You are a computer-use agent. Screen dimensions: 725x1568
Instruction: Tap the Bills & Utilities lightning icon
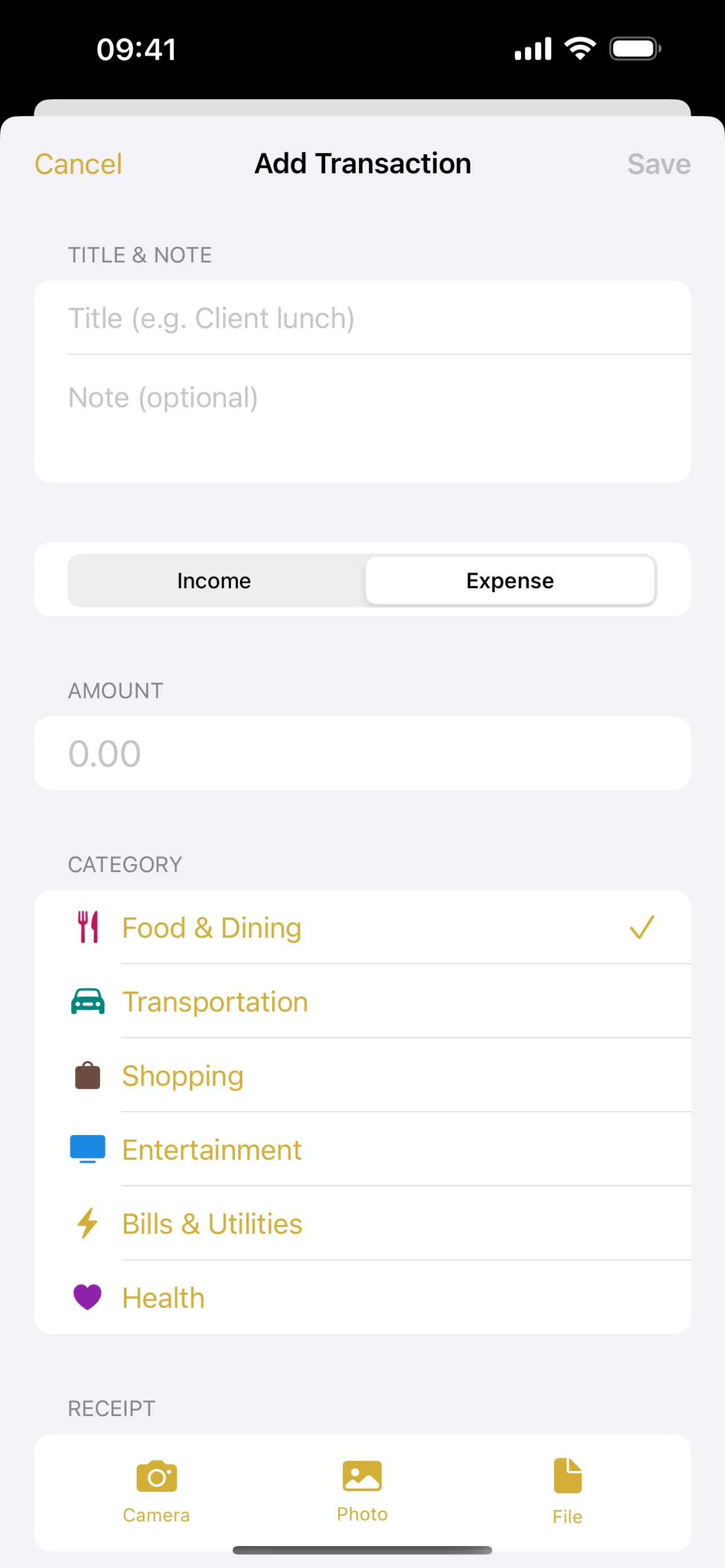point(87,1224)
